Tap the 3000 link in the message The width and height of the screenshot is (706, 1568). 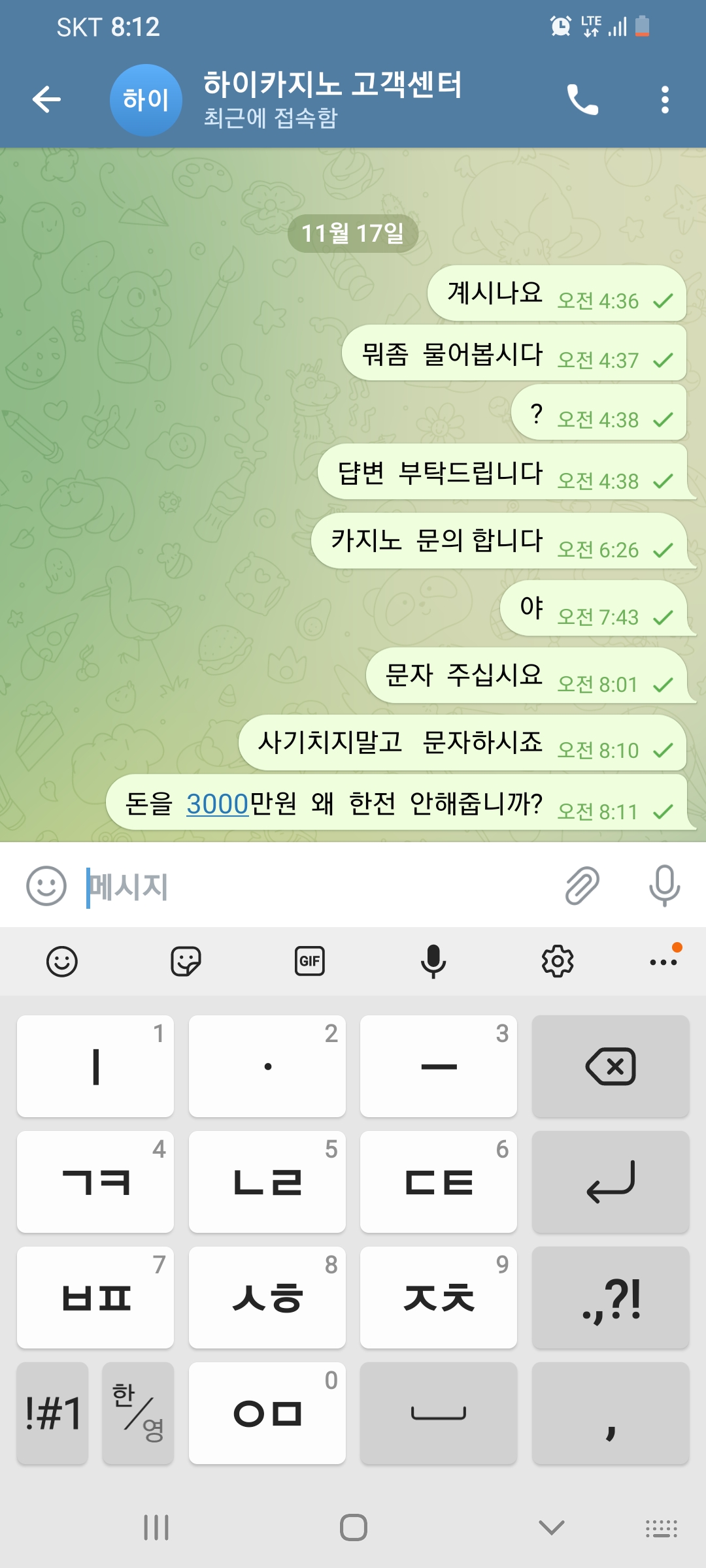tap(217, 804)
